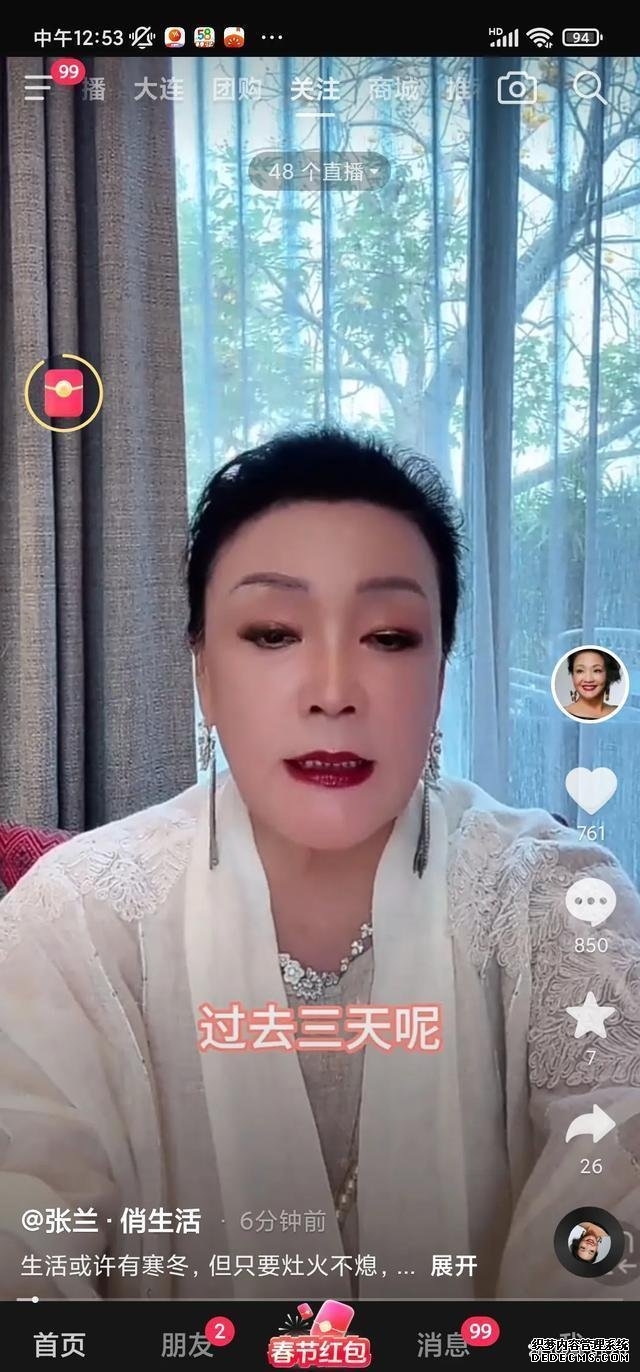
Task: Open @张兰·俏生活 profile from username
Action: [111, 1221]
